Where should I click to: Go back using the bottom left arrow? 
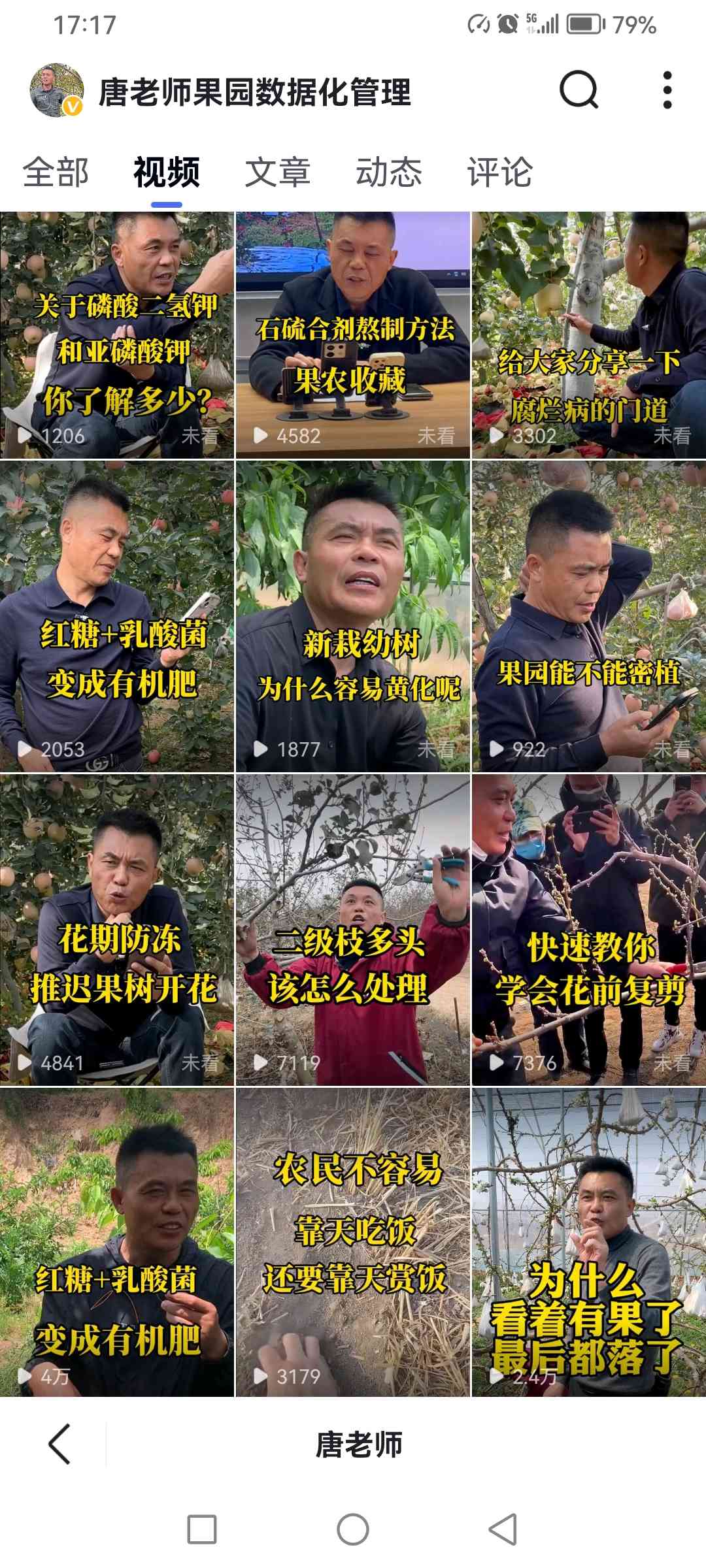point(59,1444)
